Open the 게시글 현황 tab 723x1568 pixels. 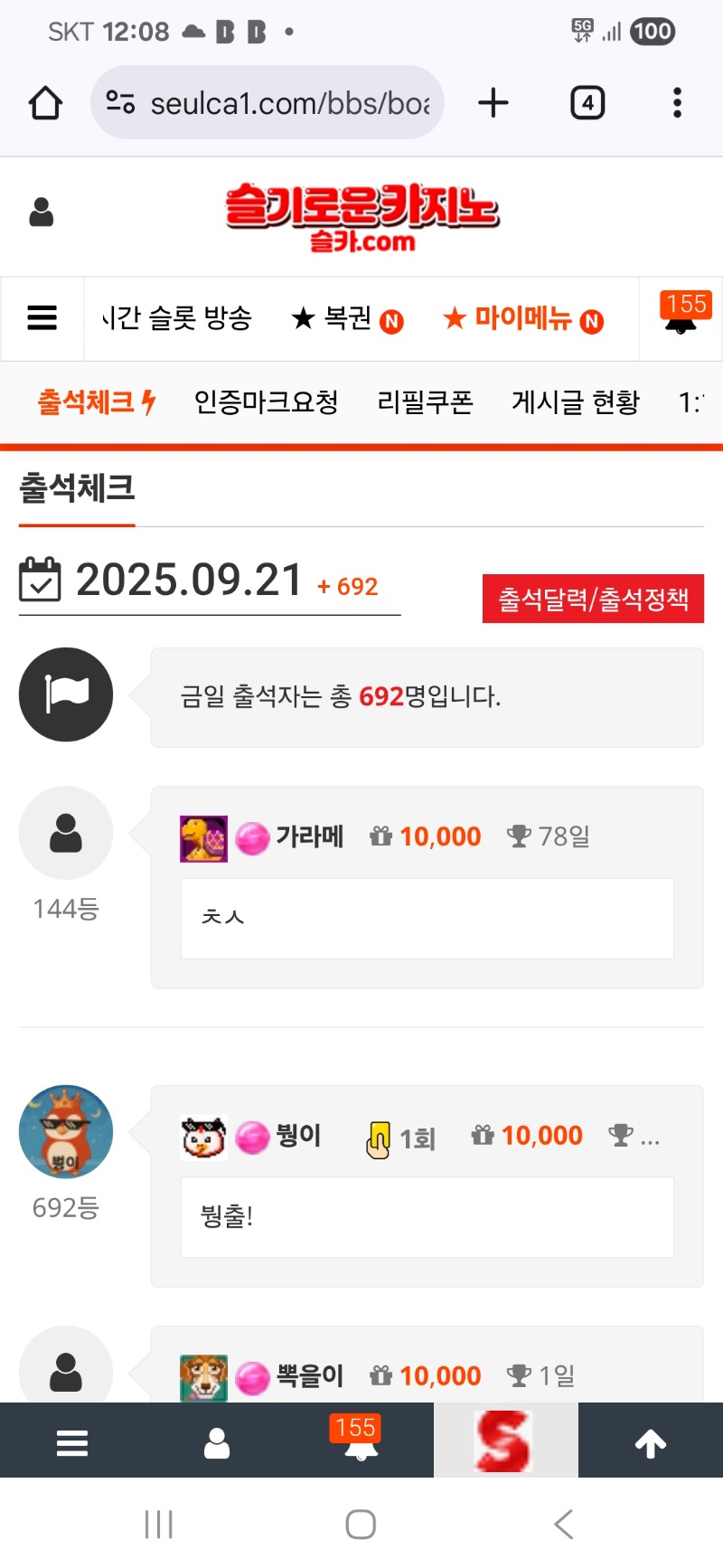click(575, 401)
